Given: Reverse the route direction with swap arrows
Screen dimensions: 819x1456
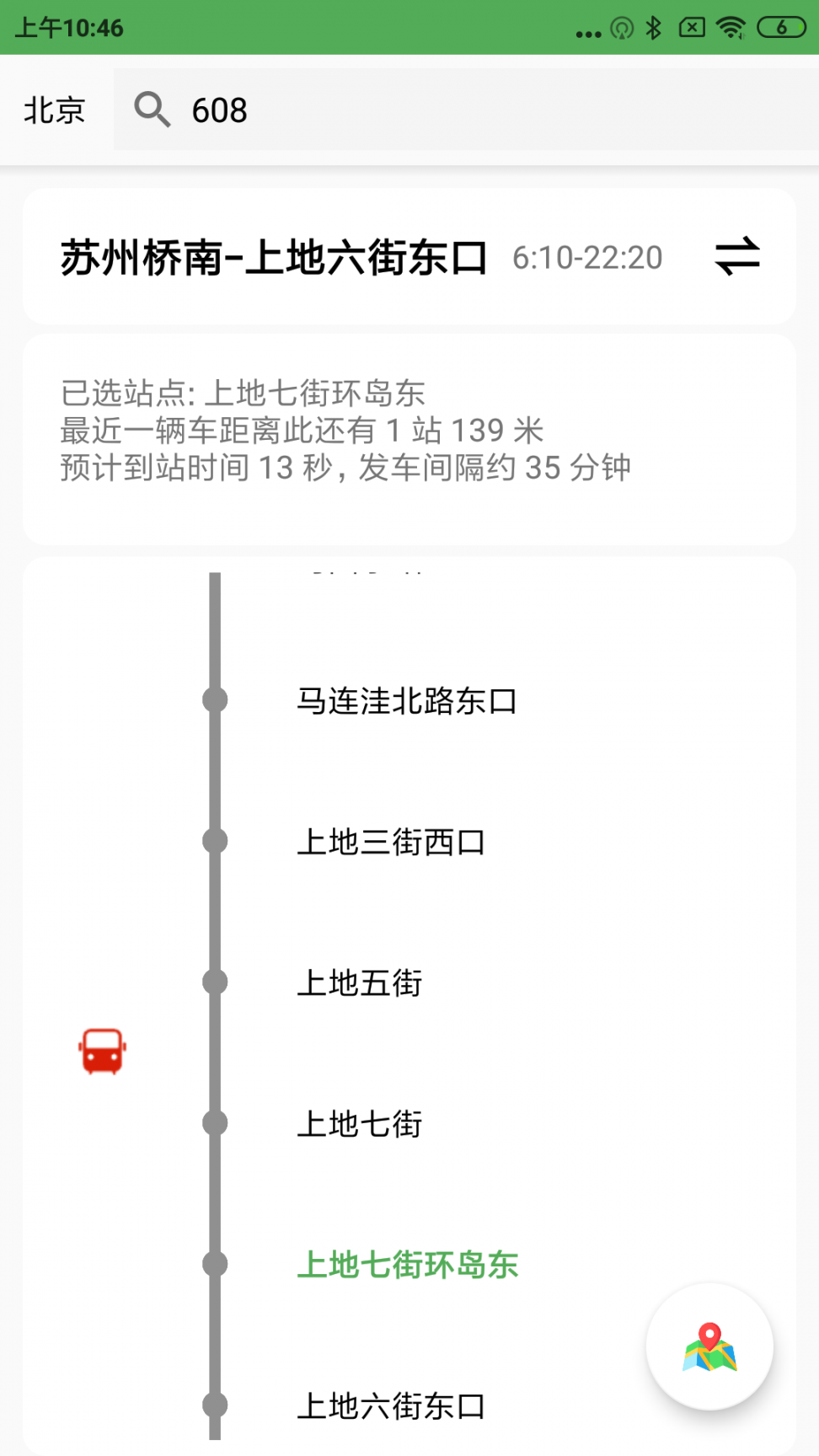Looking at the screenshot, I should pos(736,256).
